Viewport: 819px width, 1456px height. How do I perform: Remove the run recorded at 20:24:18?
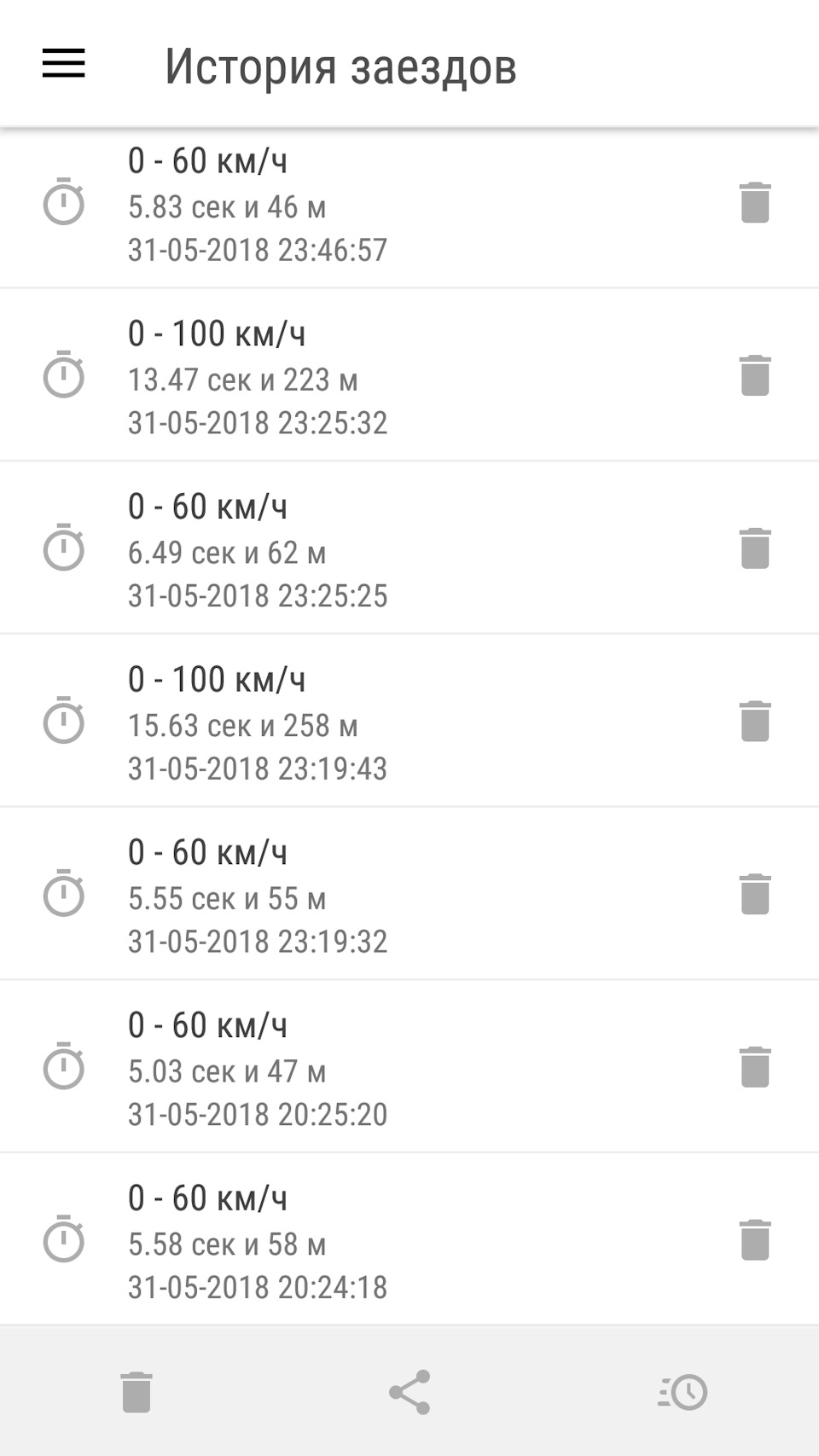pyautogui.click(x=755, y=1240)
